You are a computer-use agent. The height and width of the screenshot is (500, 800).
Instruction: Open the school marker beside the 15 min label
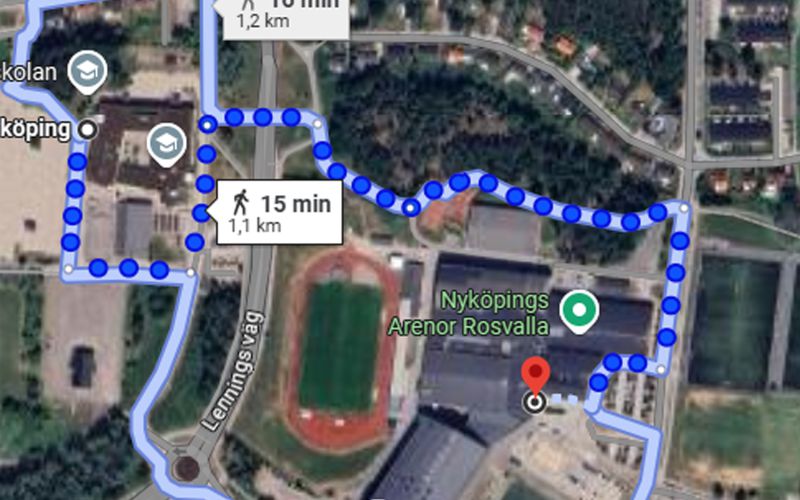pos(167,144)
